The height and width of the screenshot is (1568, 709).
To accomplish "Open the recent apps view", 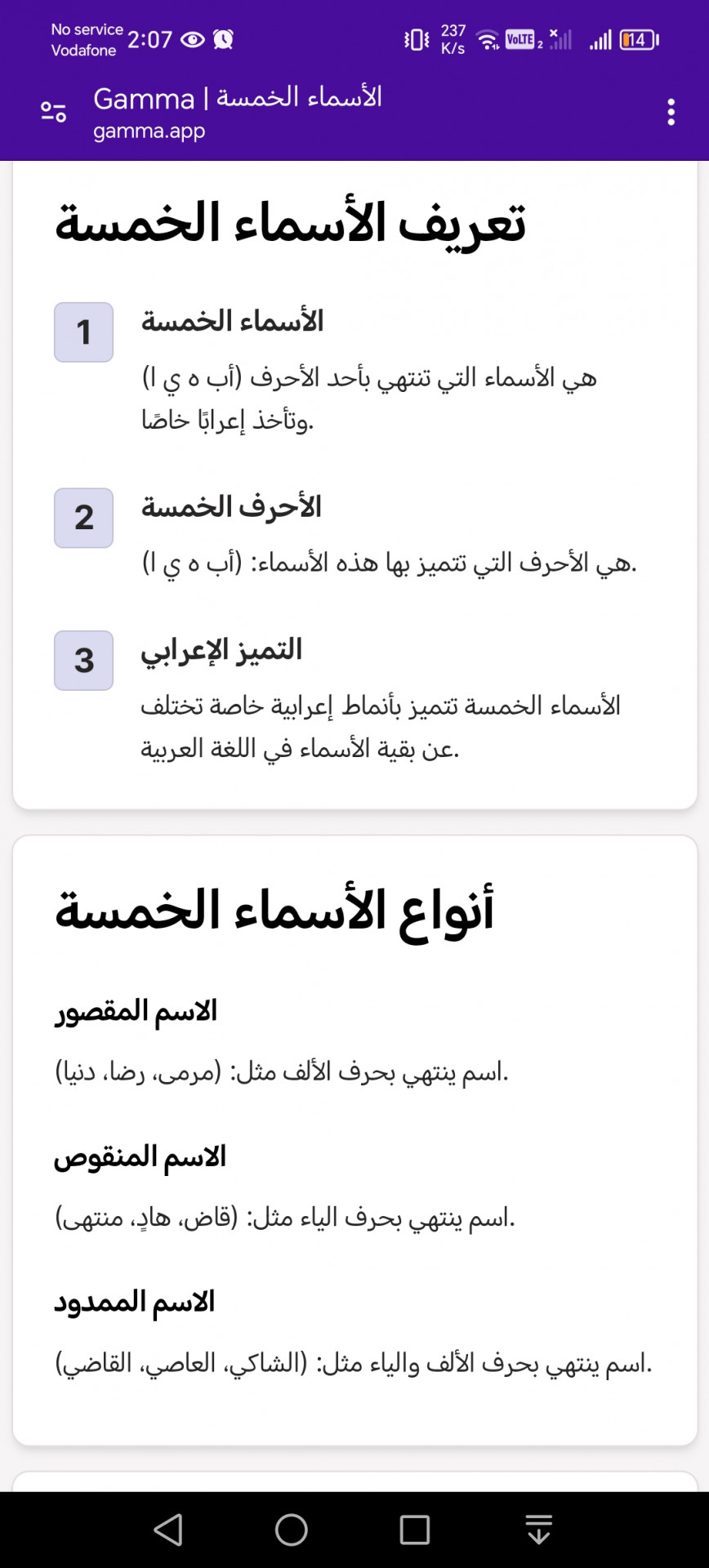I will (415, 1530).
